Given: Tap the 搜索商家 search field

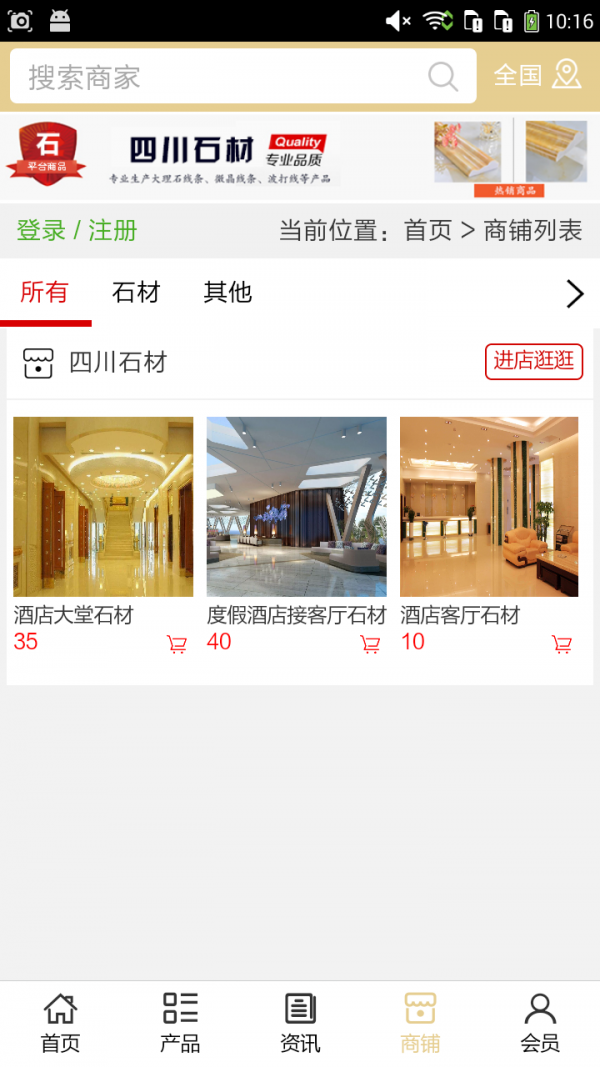Looking at the screenshot, I should [220, 77].
